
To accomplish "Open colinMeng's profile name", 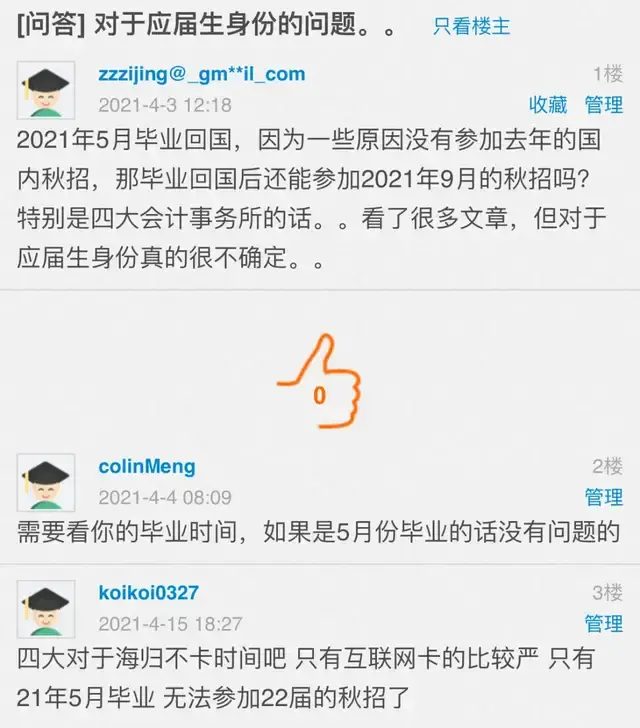I will coord(147,466).
